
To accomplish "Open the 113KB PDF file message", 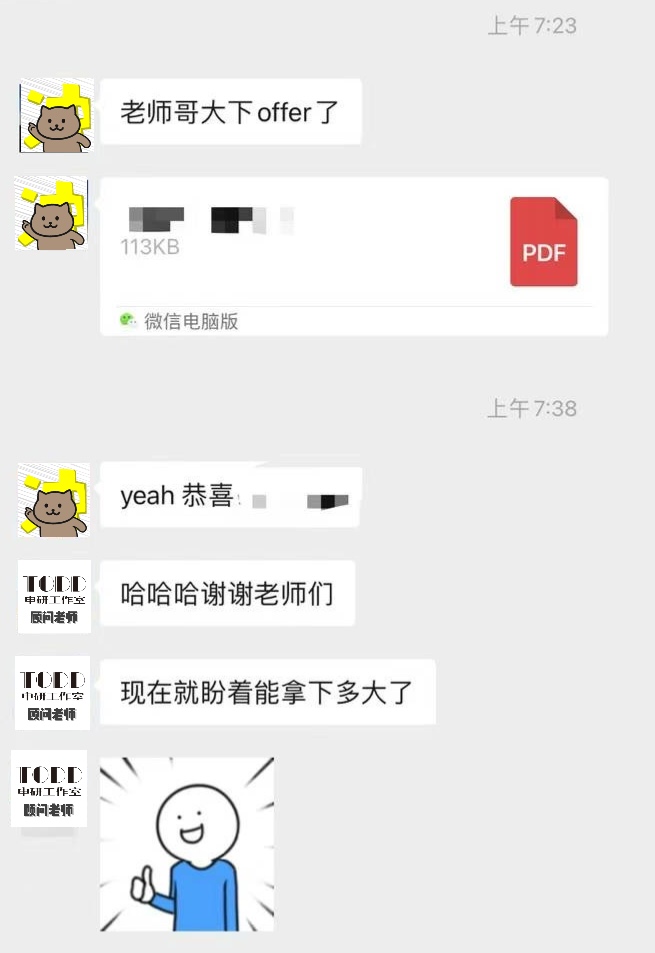I will (x=354, y=245).
